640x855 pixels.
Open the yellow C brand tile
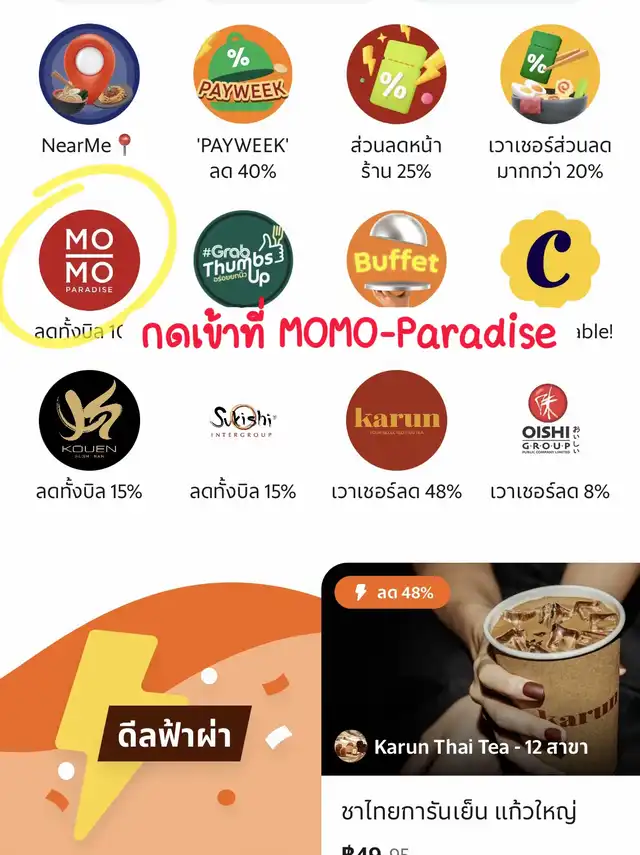549,260
